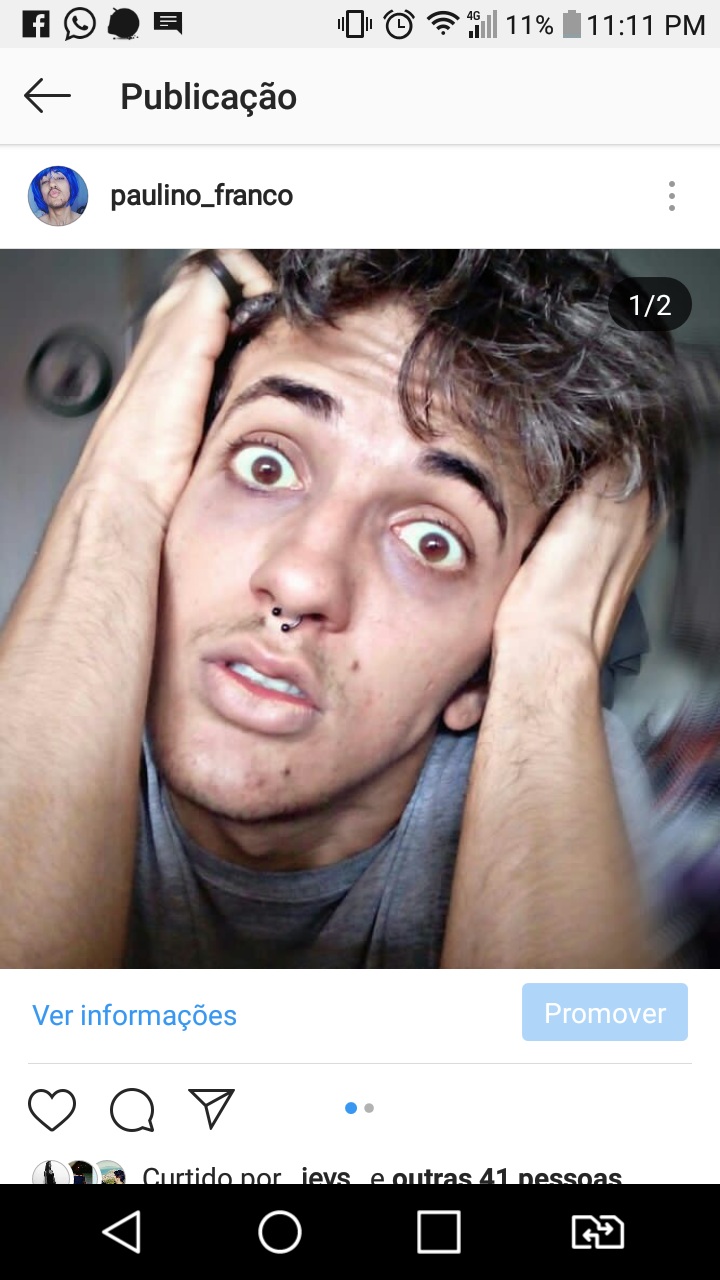
Task: Open the recent apps square button
Action: coord(438,1232)
